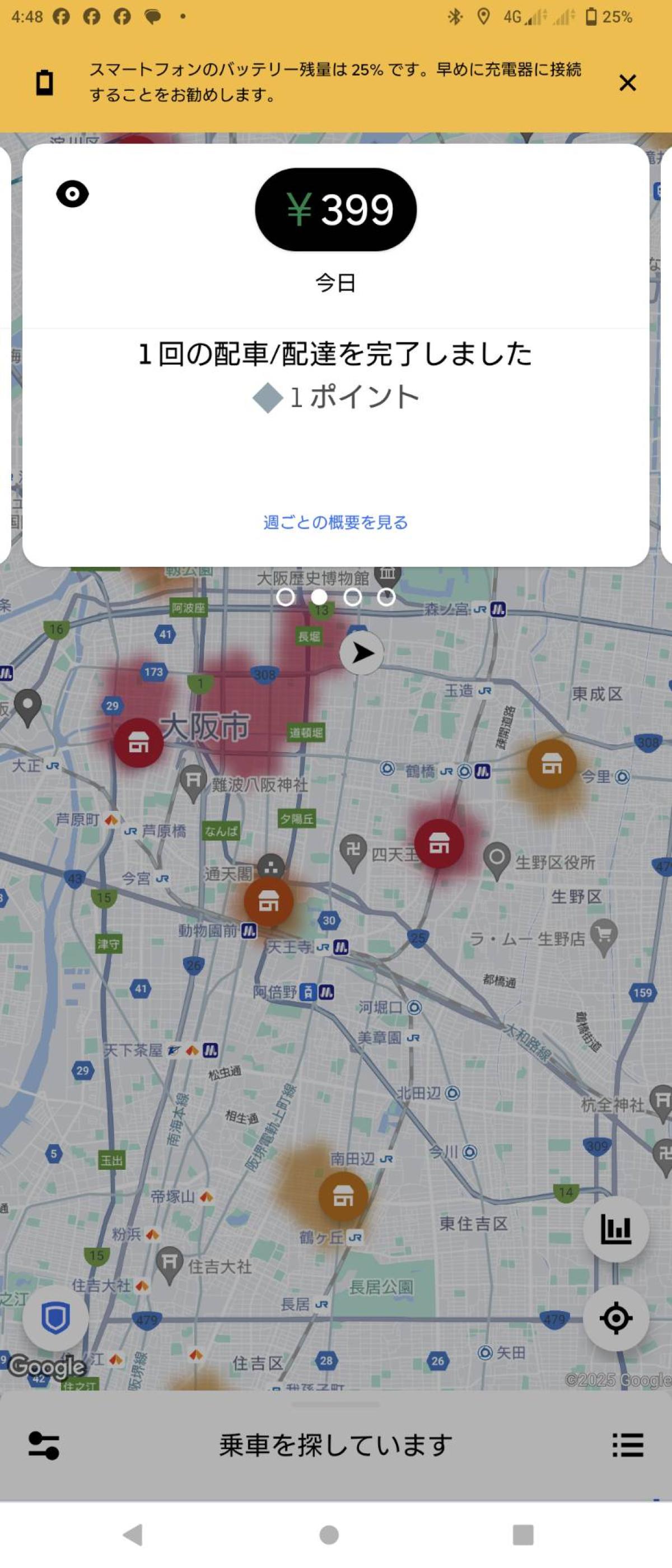Open the safety toolkit shield

[x=55, y=1318]
